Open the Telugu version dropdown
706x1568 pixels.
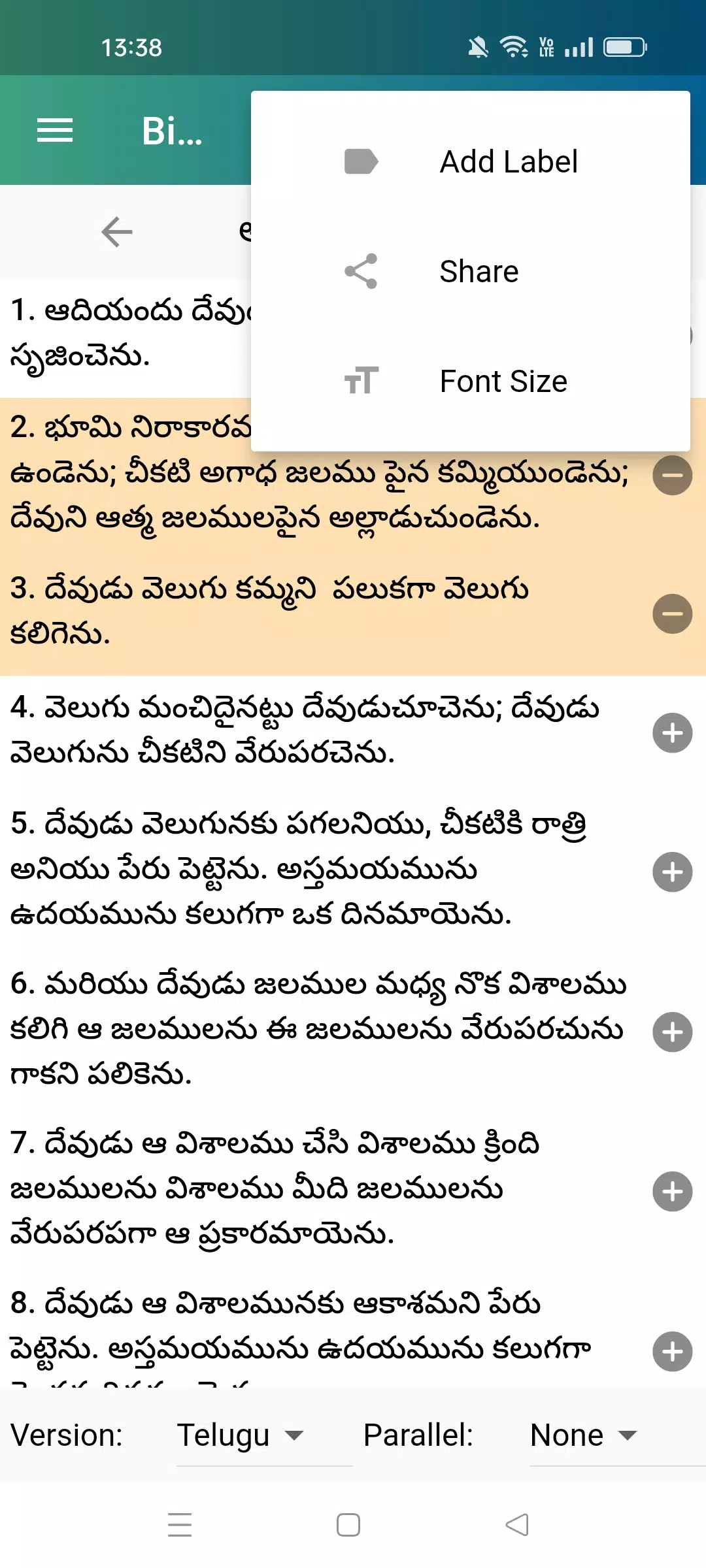click(x=264, y=1435)
